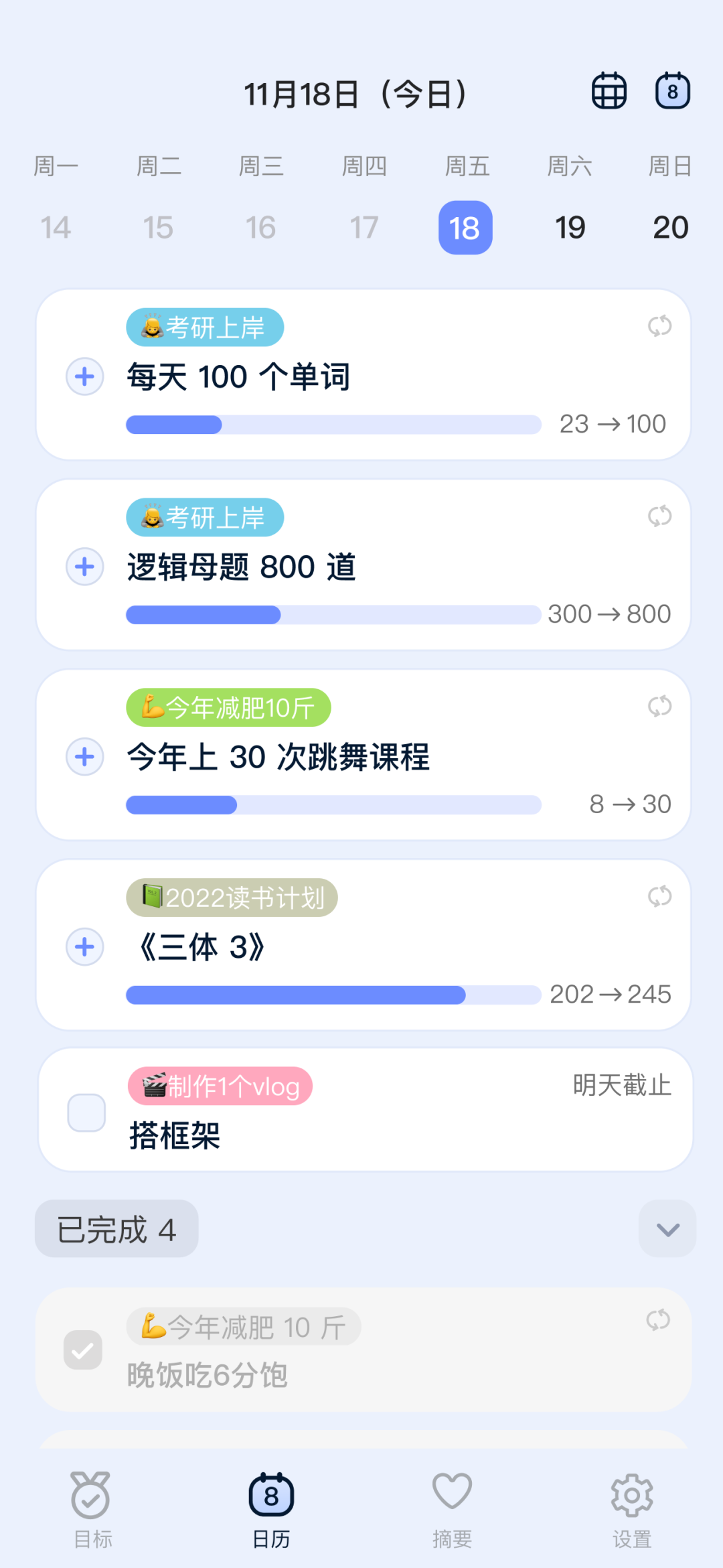Select Monday the 14th
The height and width of the screenshot is (1568, 723).
pyautogui.click(x=56, y=228)
